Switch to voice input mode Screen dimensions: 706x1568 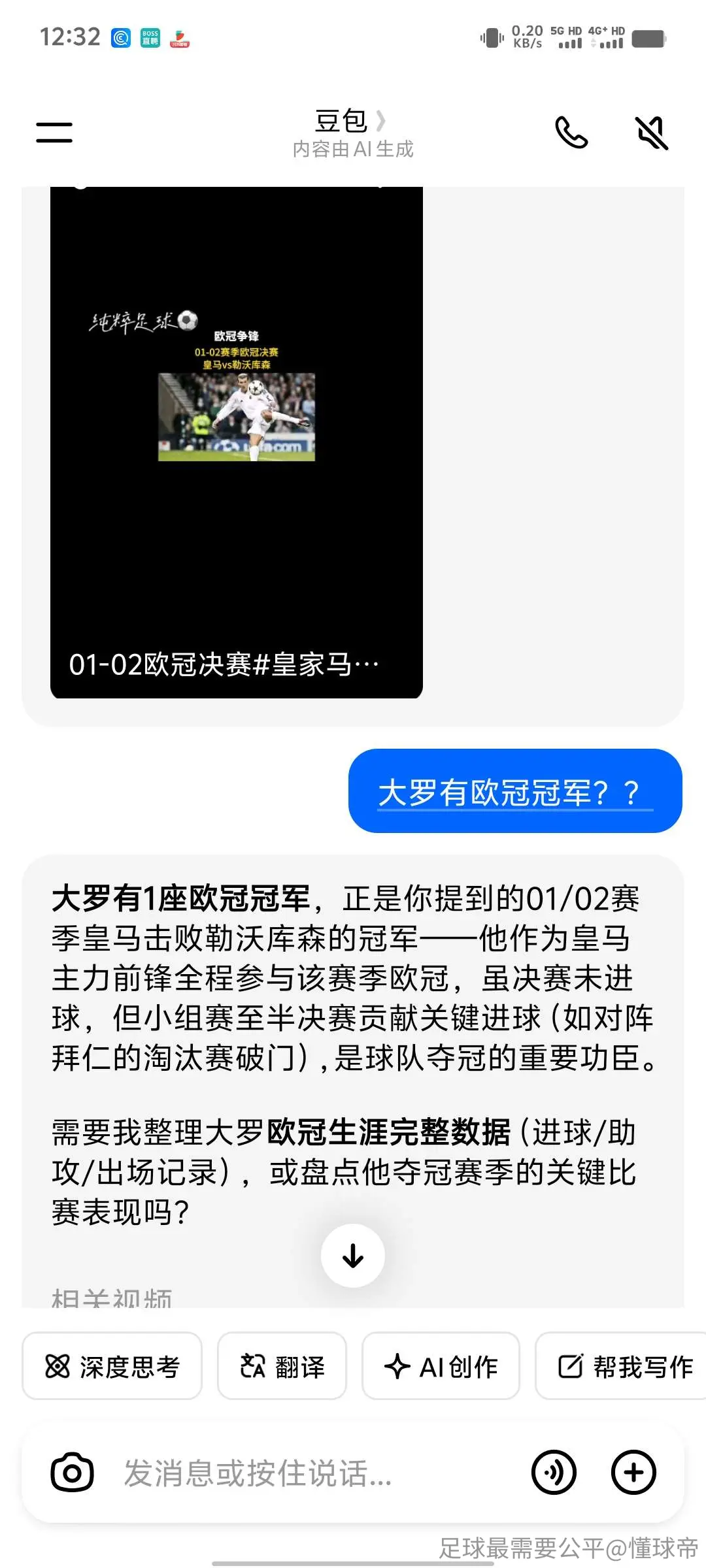click(554, 1473)
